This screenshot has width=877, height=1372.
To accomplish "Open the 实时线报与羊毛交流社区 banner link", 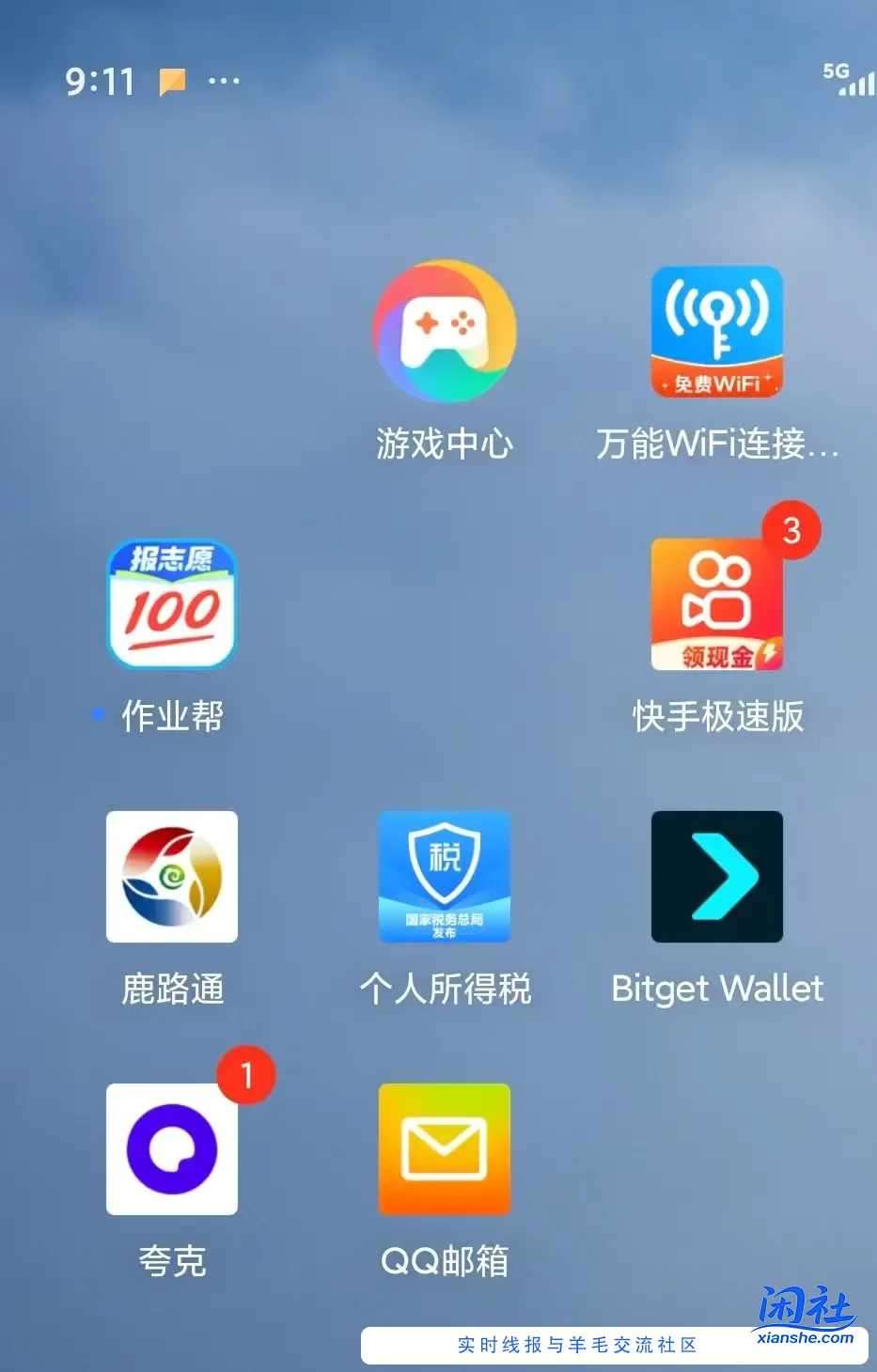I will pyautogui.click(x=578, y=1347).
